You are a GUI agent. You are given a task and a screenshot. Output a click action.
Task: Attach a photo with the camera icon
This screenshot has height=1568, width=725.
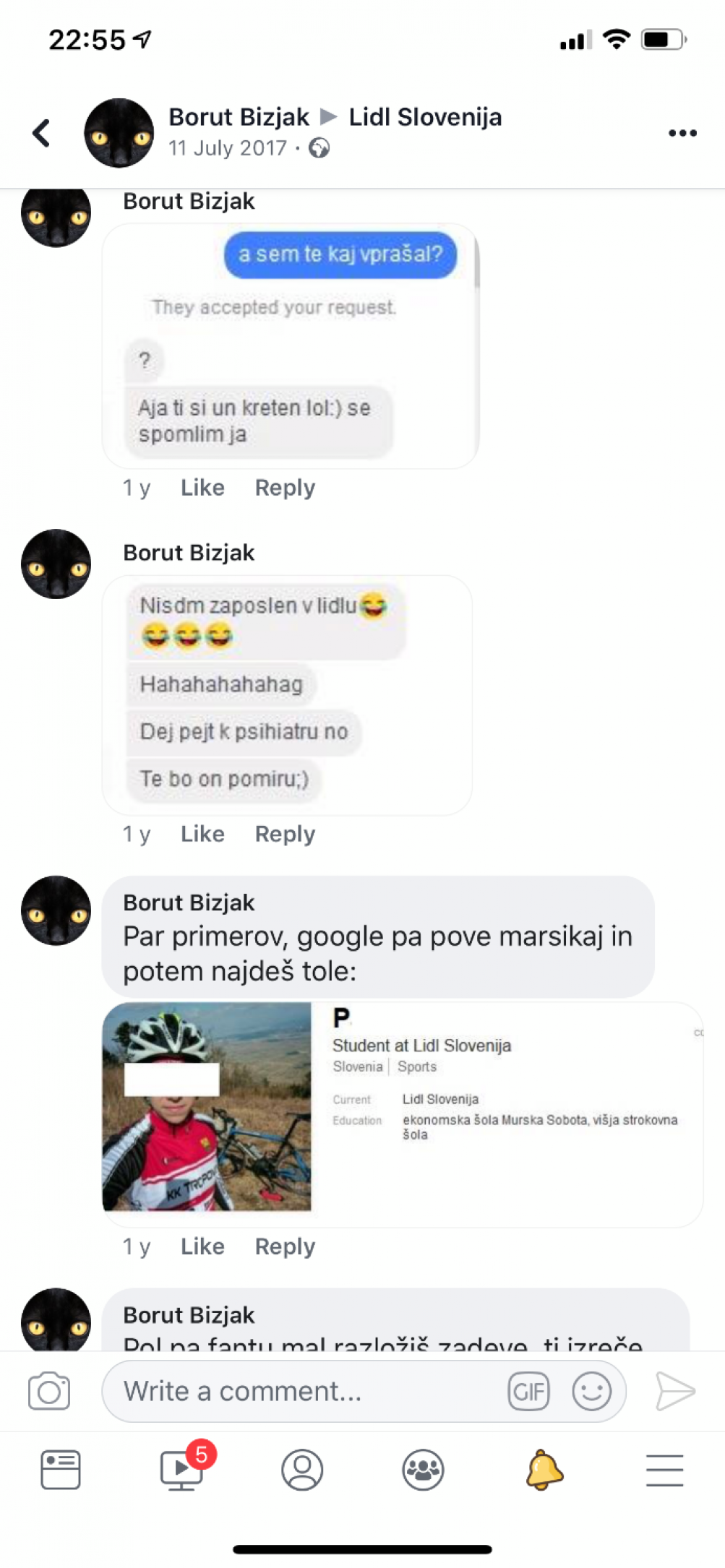click(x=49, y=1391)
